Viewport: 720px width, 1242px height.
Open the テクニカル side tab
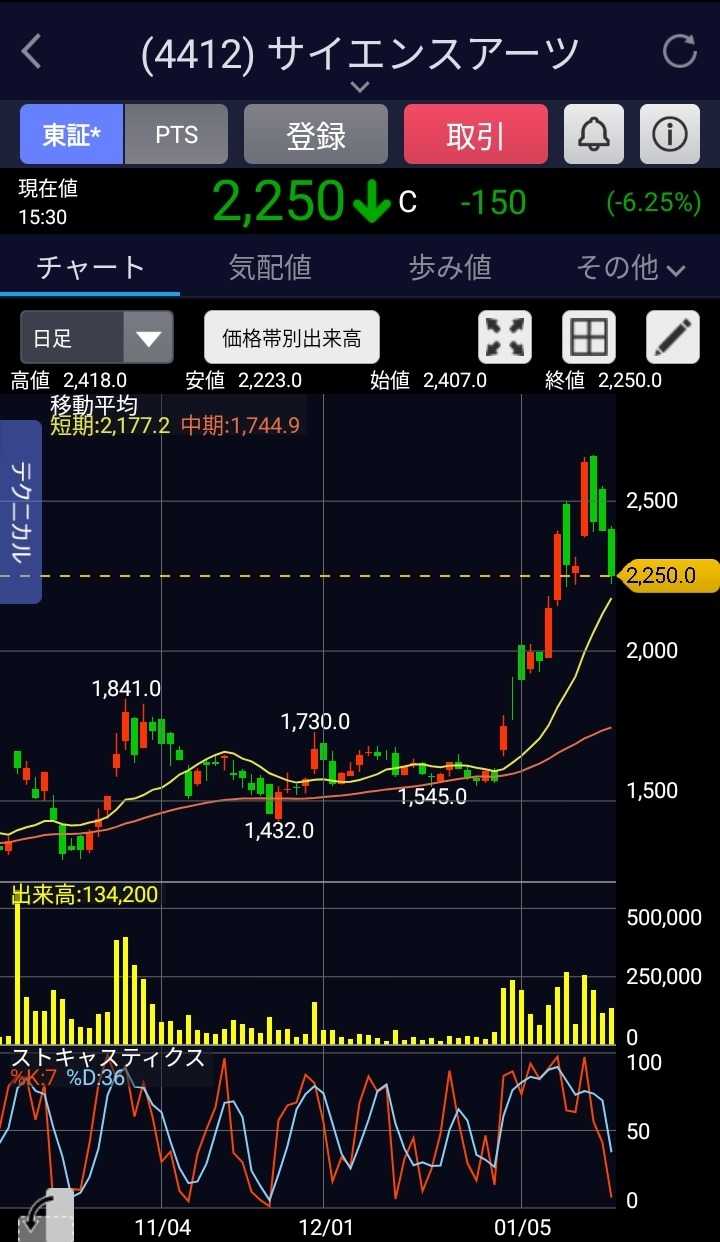[21, 511]
